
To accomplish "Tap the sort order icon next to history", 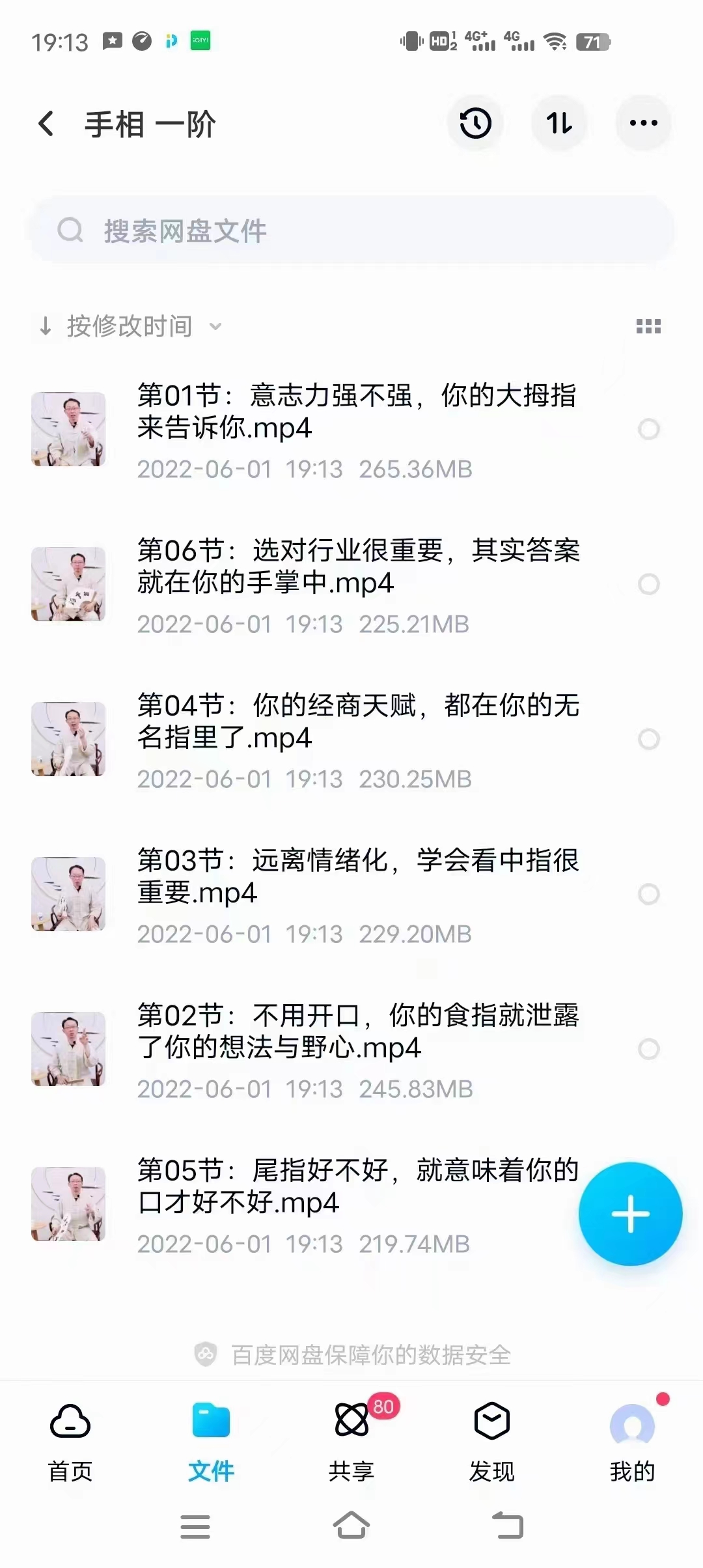I will 559,123.
